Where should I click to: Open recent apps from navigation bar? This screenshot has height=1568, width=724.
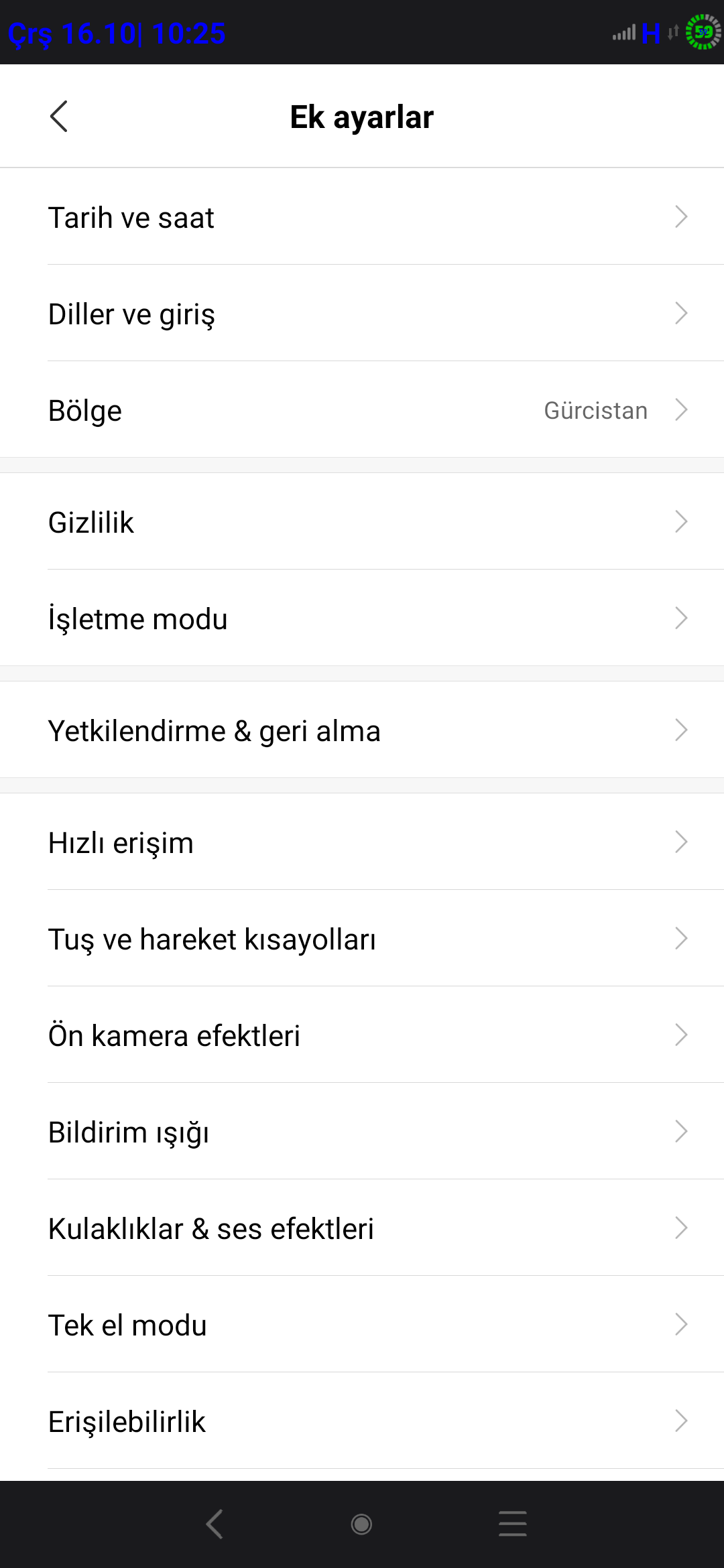tap(513, 1524)
